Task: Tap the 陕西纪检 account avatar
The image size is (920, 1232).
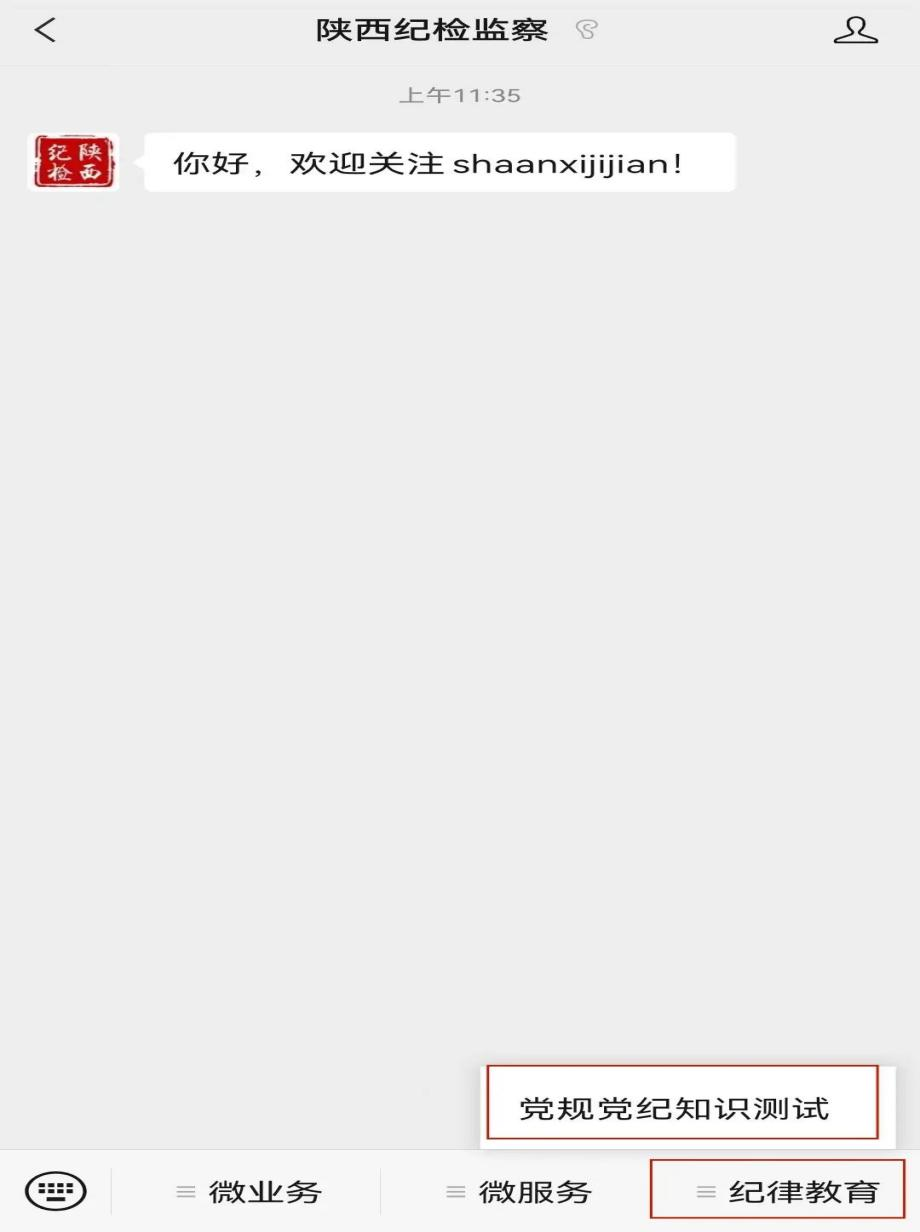Action: [73, 162]
